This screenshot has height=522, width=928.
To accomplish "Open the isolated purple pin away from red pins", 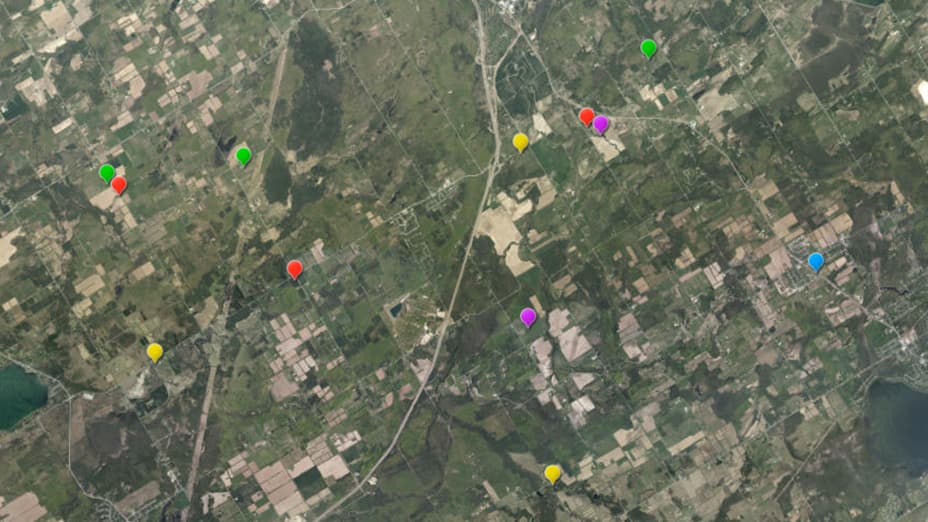I will coord(528,316).
